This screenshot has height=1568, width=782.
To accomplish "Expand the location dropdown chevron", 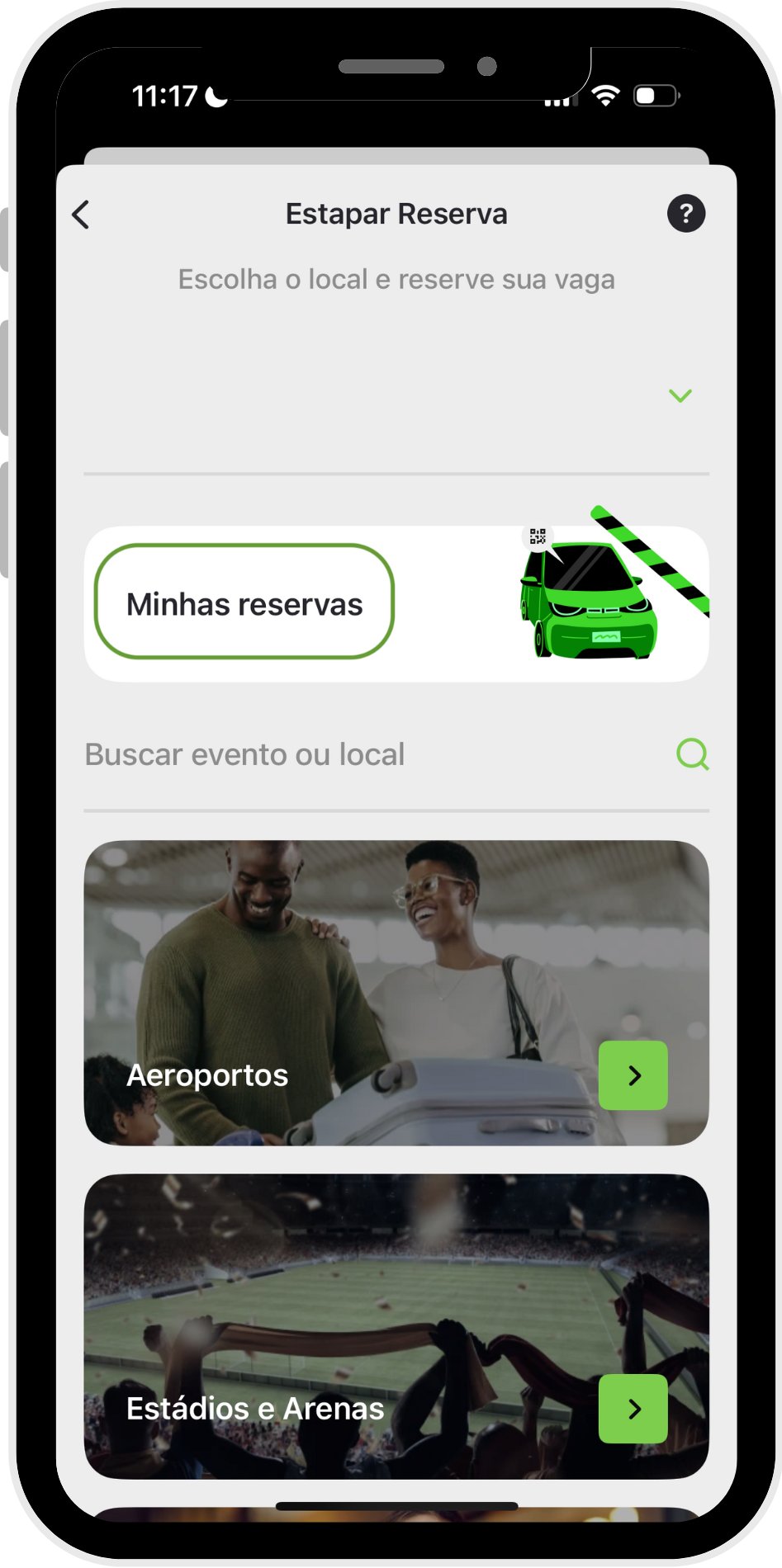I will (680, 396).
